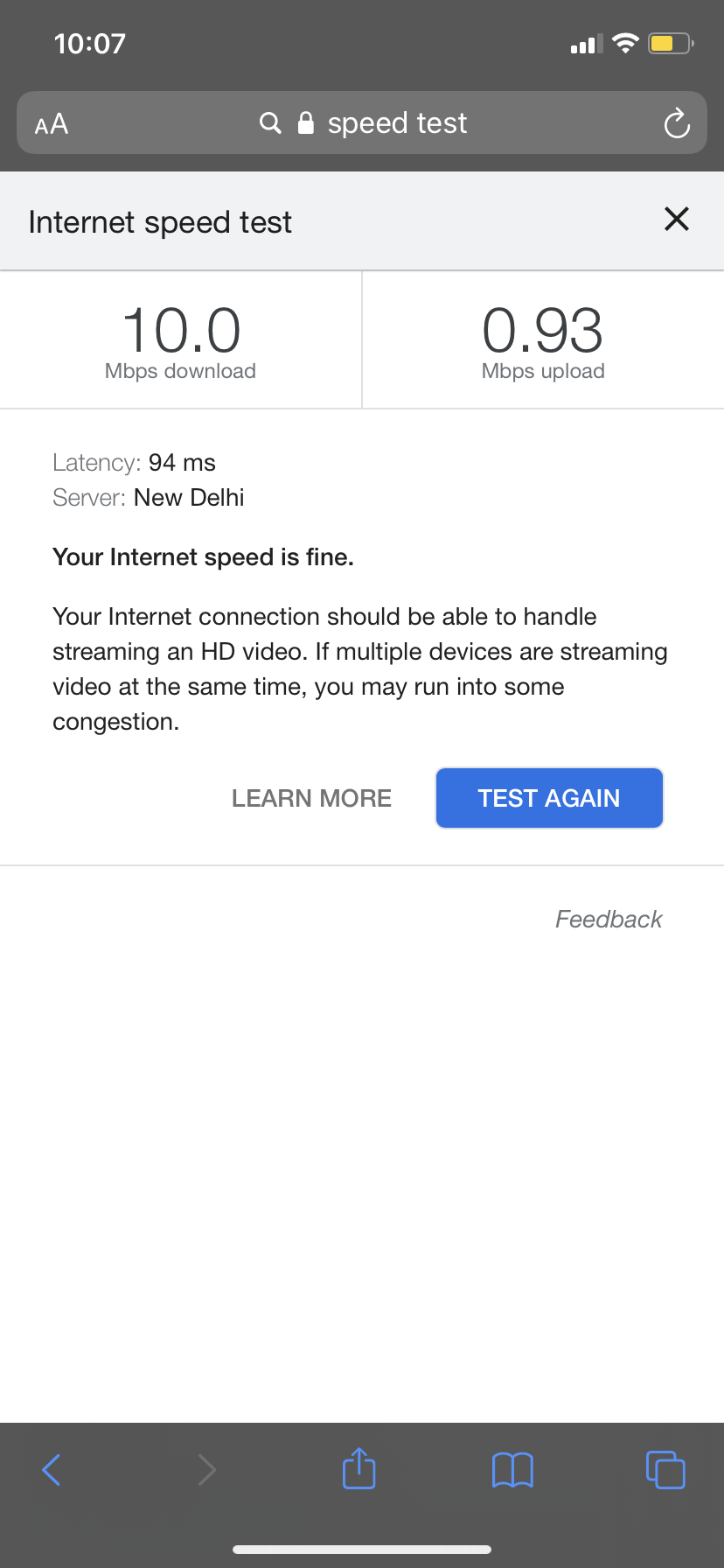
Task: Share this page
Action: pos(359,1469)
